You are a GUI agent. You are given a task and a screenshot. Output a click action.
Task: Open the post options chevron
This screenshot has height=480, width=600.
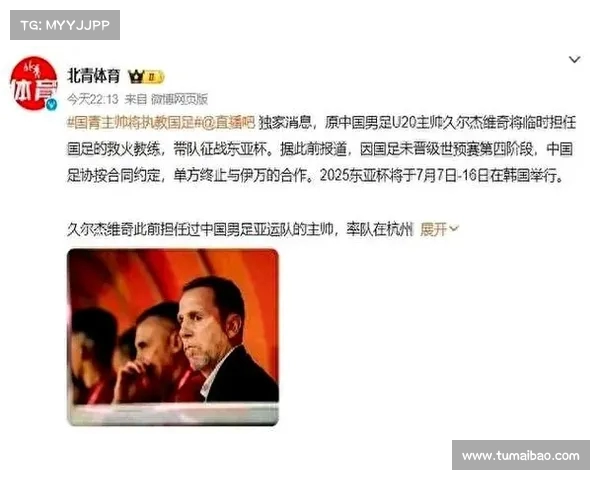point(574,60)
